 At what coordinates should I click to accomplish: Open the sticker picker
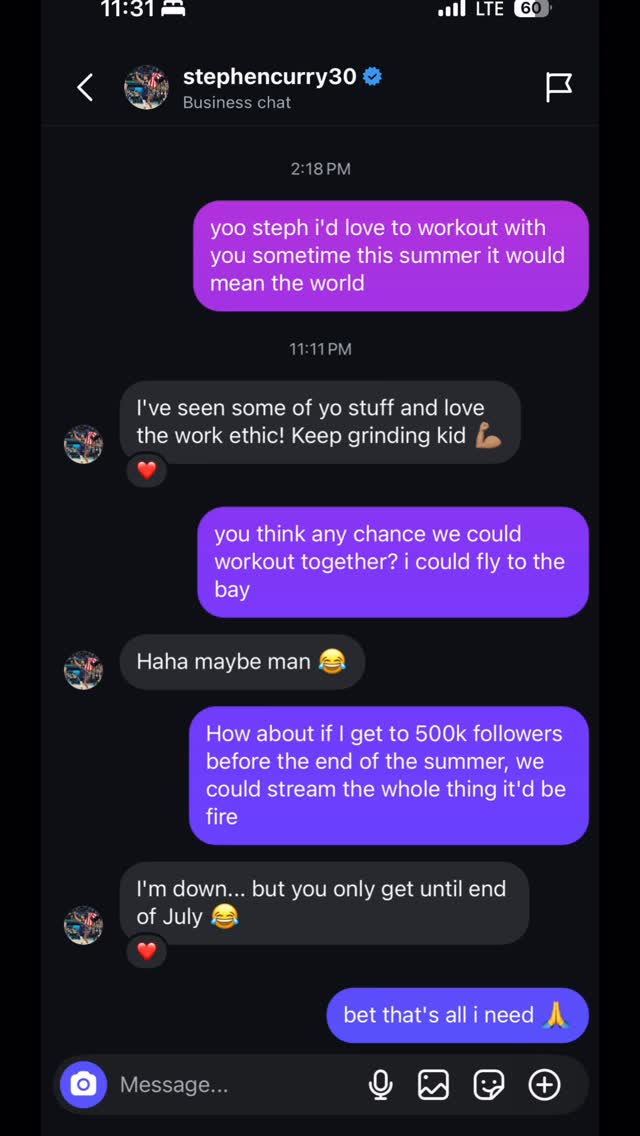click(489, 1085)
